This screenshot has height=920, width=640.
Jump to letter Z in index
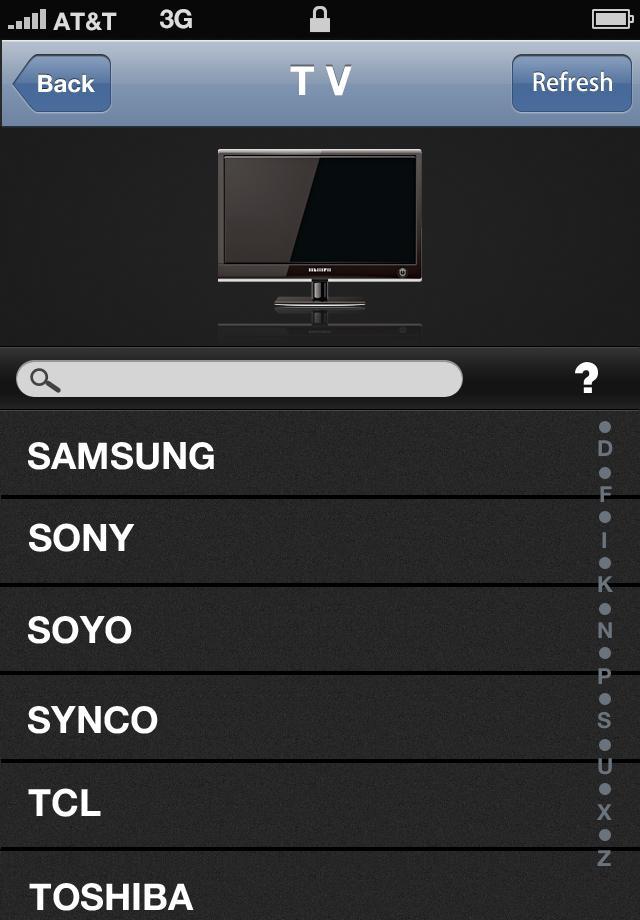point(604,858)
